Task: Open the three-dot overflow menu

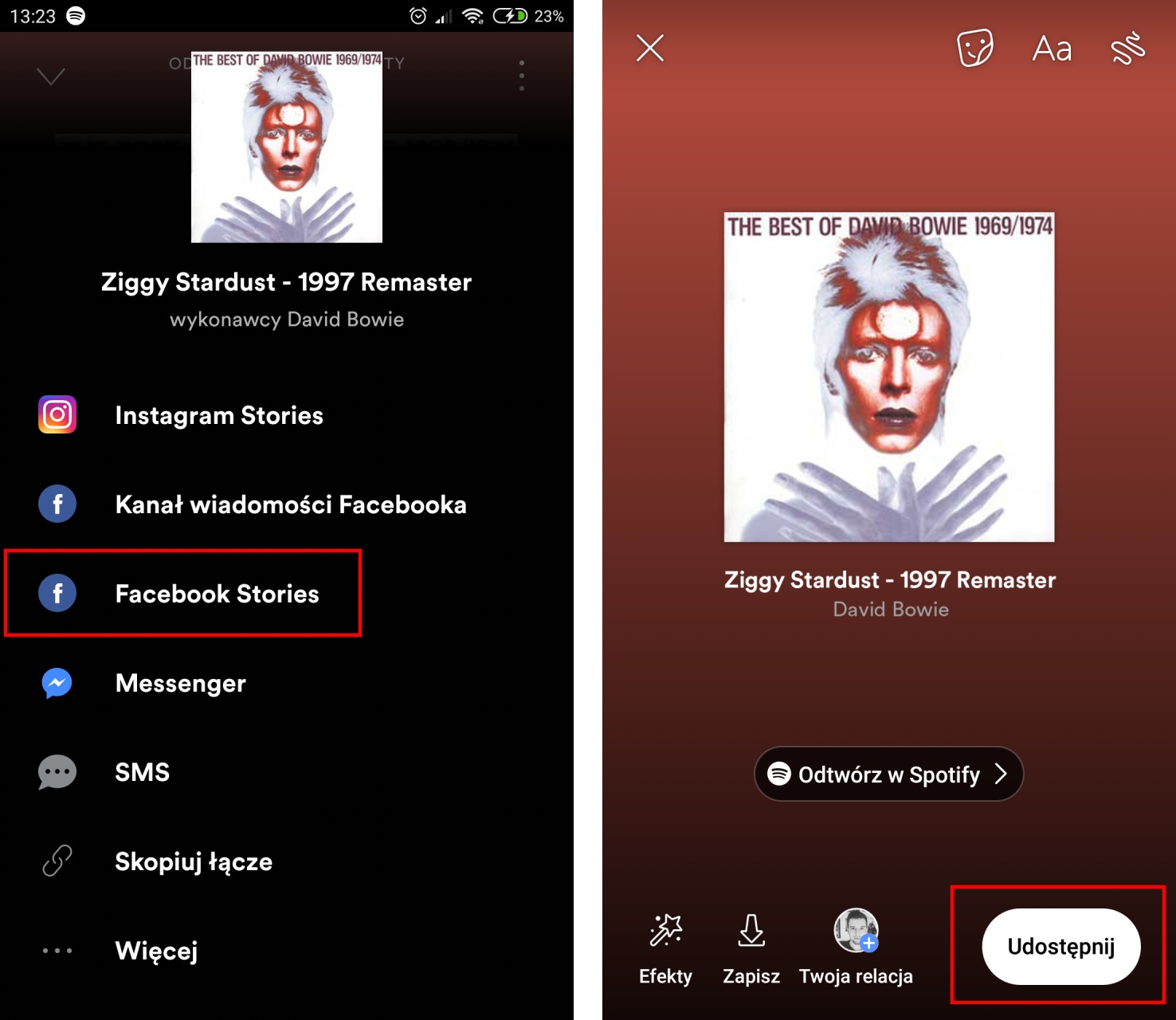Action: (521, 76)
